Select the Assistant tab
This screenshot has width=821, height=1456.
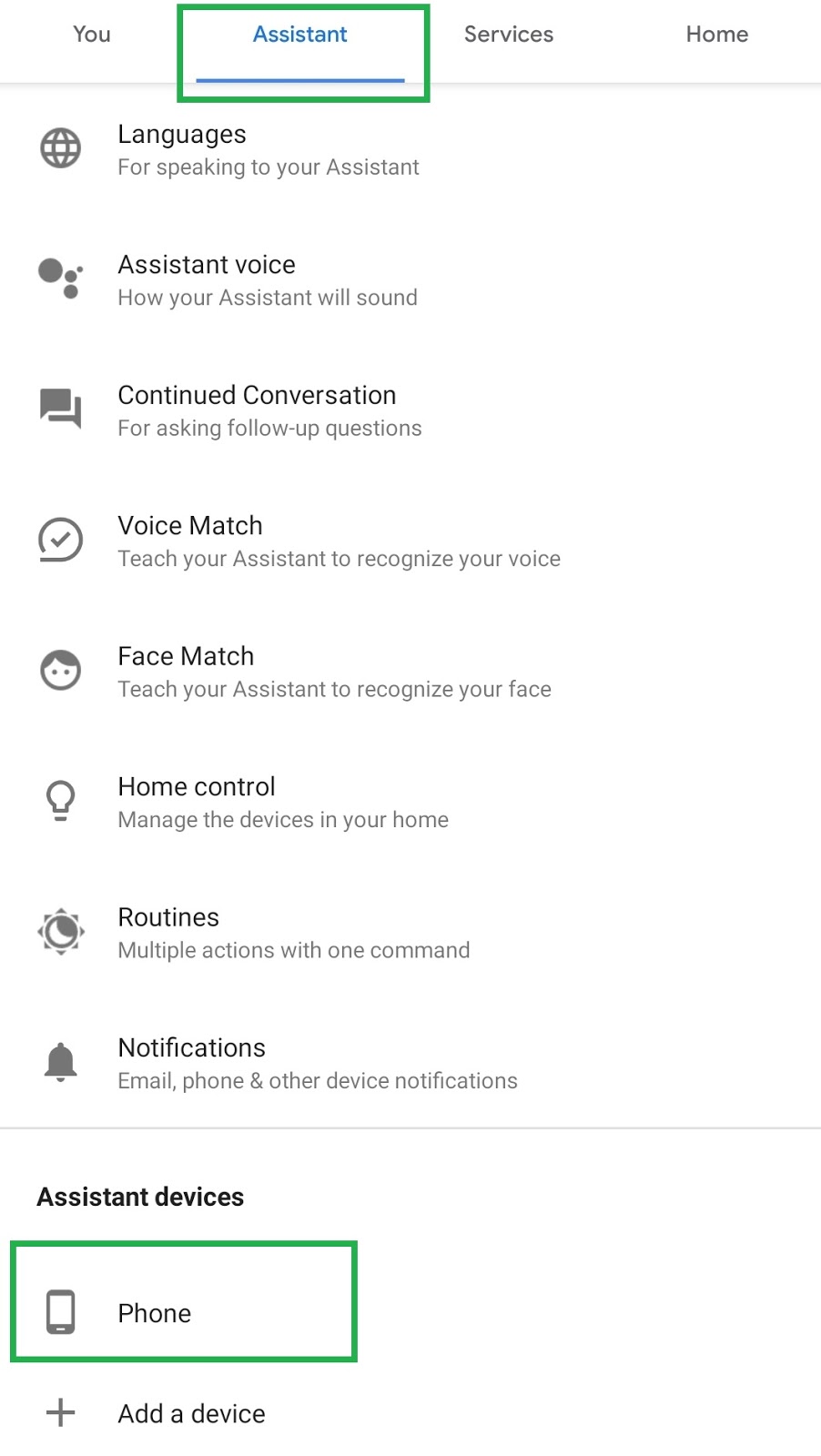click(300, 34)
